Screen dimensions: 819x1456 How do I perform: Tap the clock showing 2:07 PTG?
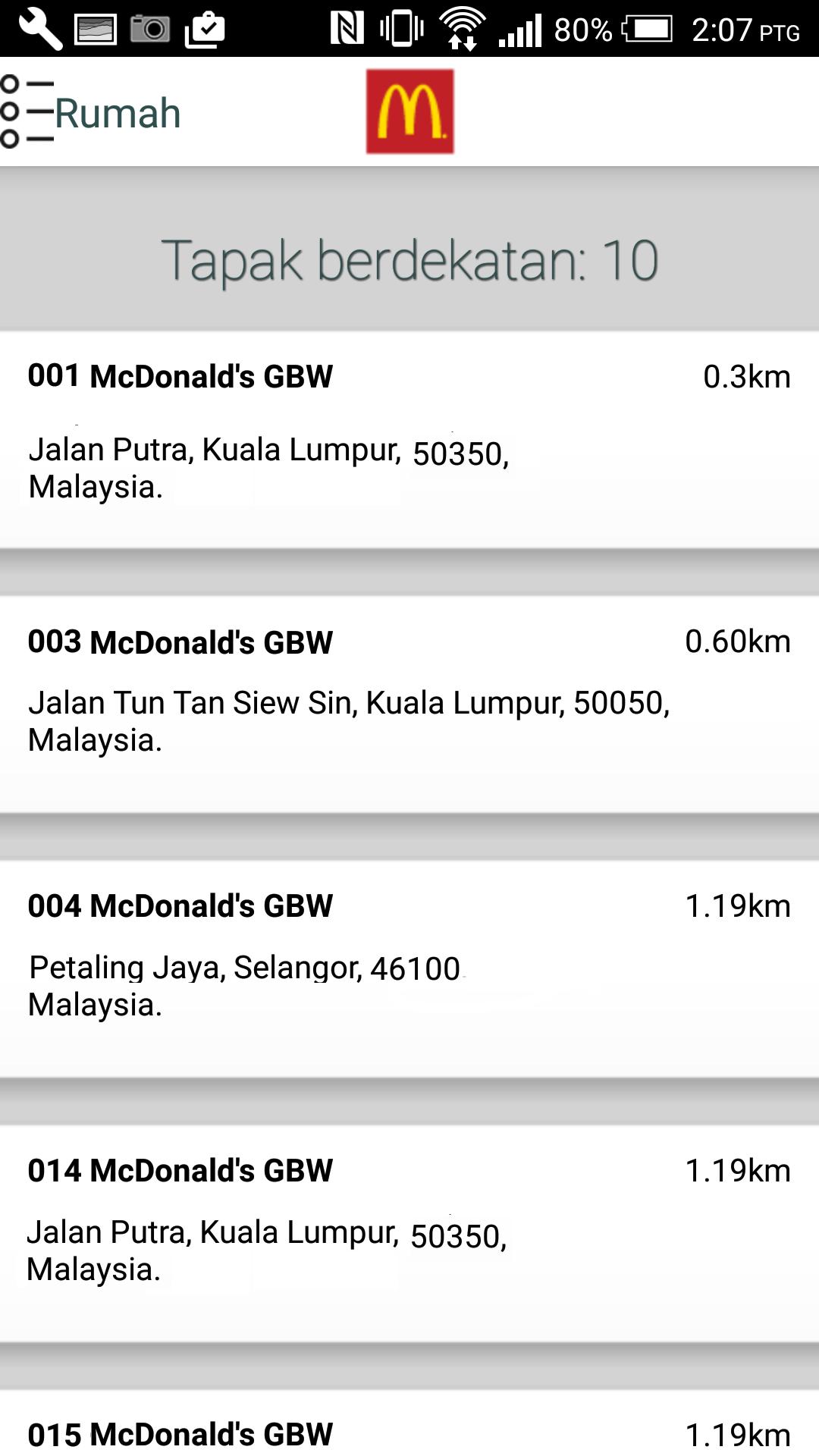[x=728, y=30]
